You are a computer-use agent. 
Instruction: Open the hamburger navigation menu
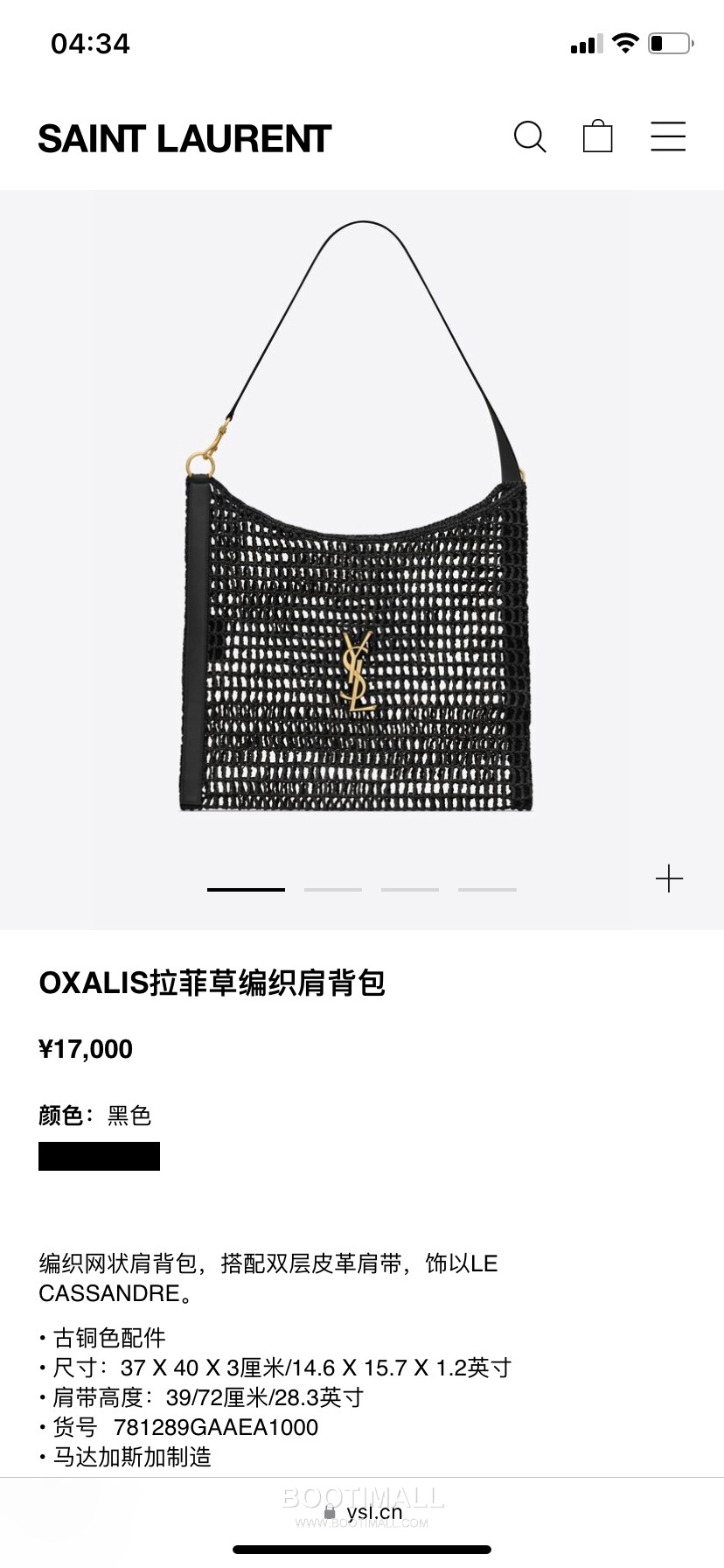coord(668,137)
